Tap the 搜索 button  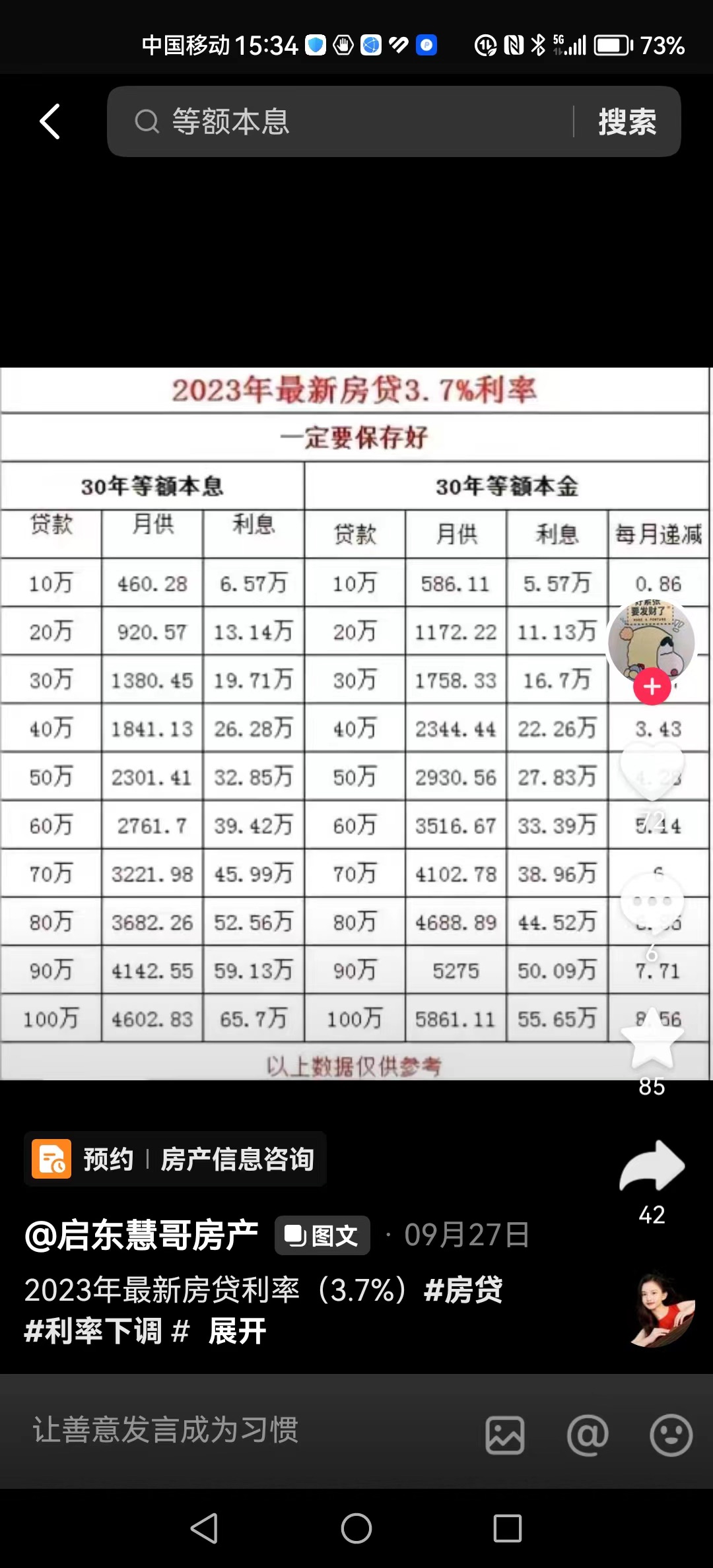(x=627, y=121)
